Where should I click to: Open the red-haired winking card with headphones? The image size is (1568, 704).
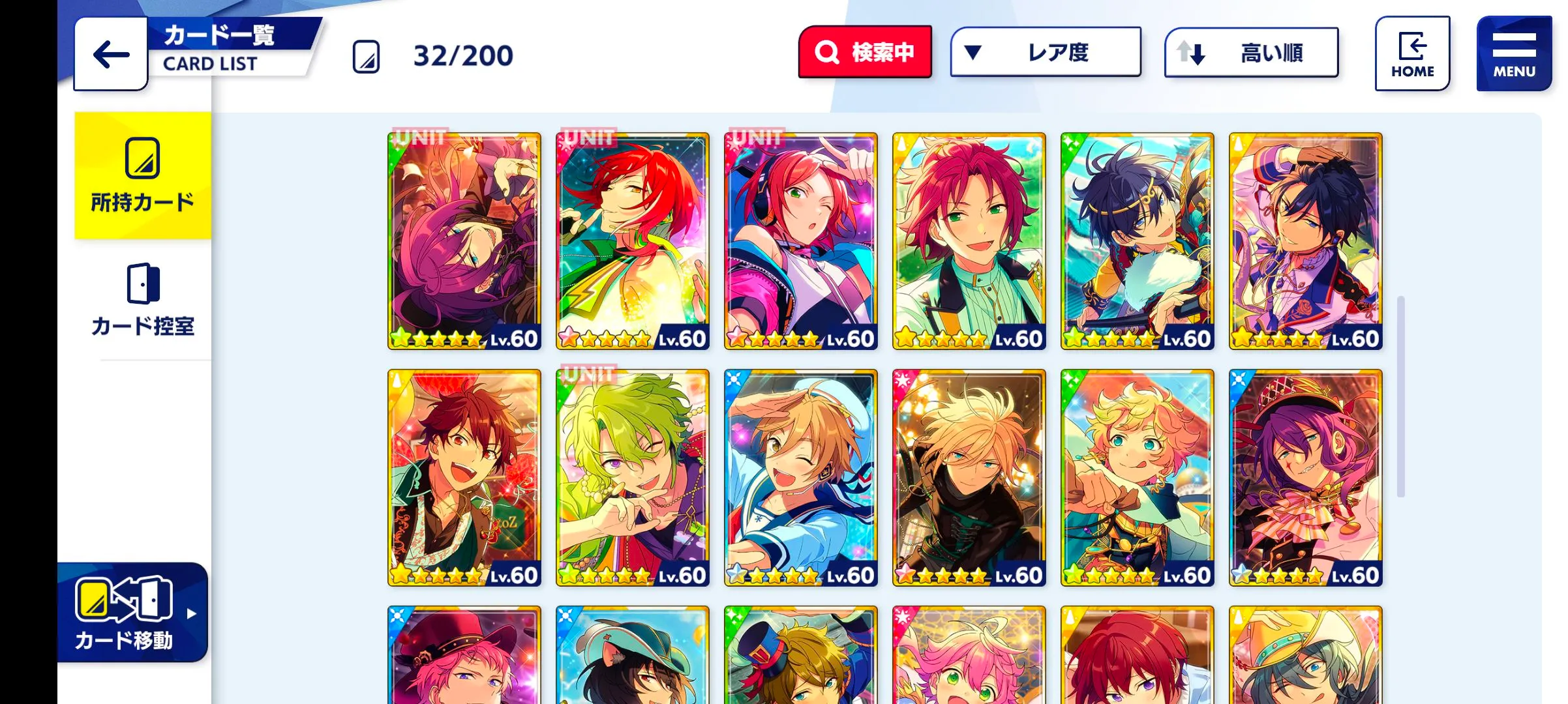tap(800, 241)
